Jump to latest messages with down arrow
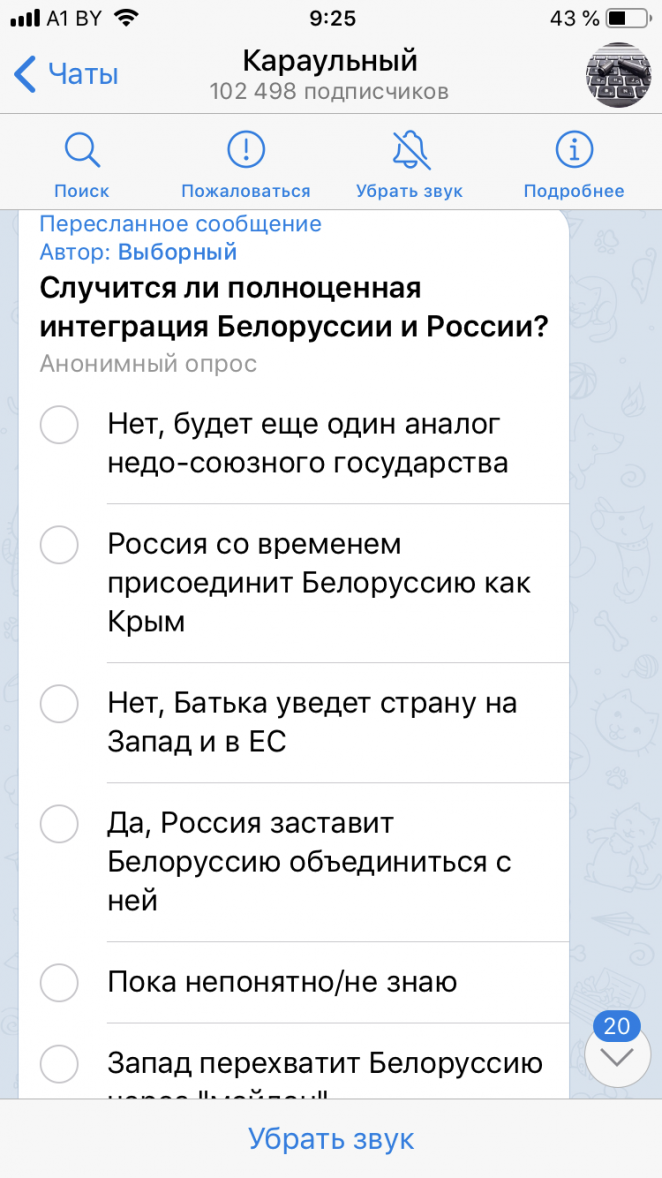 (617, 1055)
